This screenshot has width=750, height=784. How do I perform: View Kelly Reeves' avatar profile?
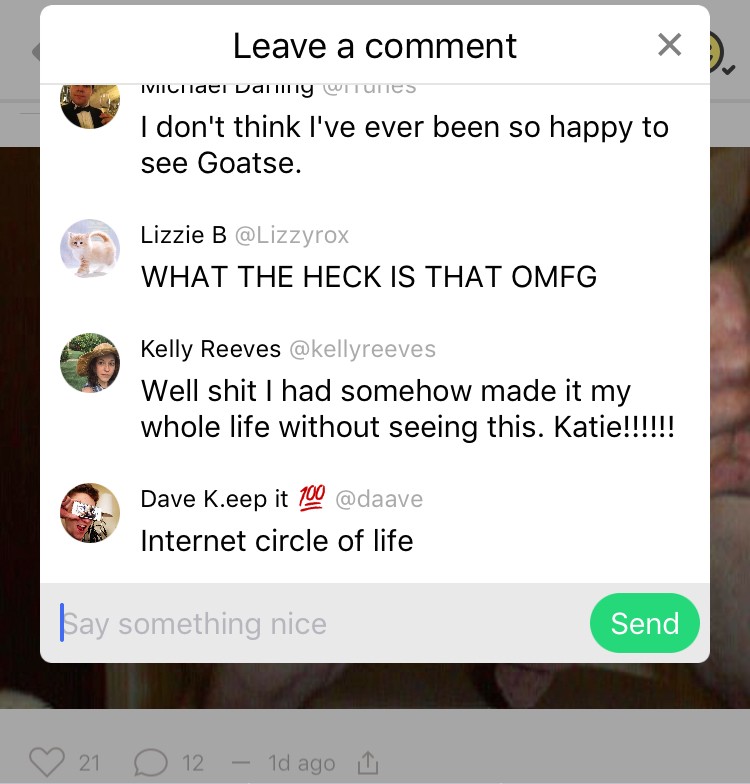90,363
